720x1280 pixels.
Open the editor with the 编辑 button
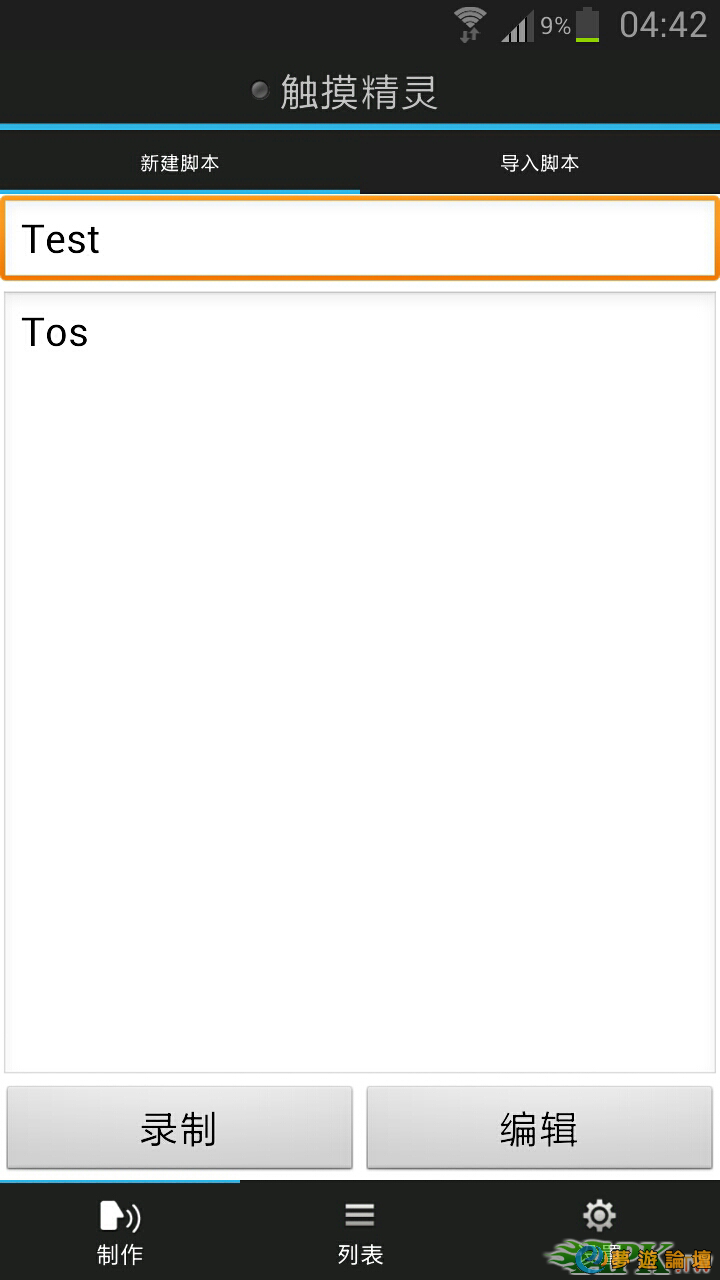pos(539,1128)
